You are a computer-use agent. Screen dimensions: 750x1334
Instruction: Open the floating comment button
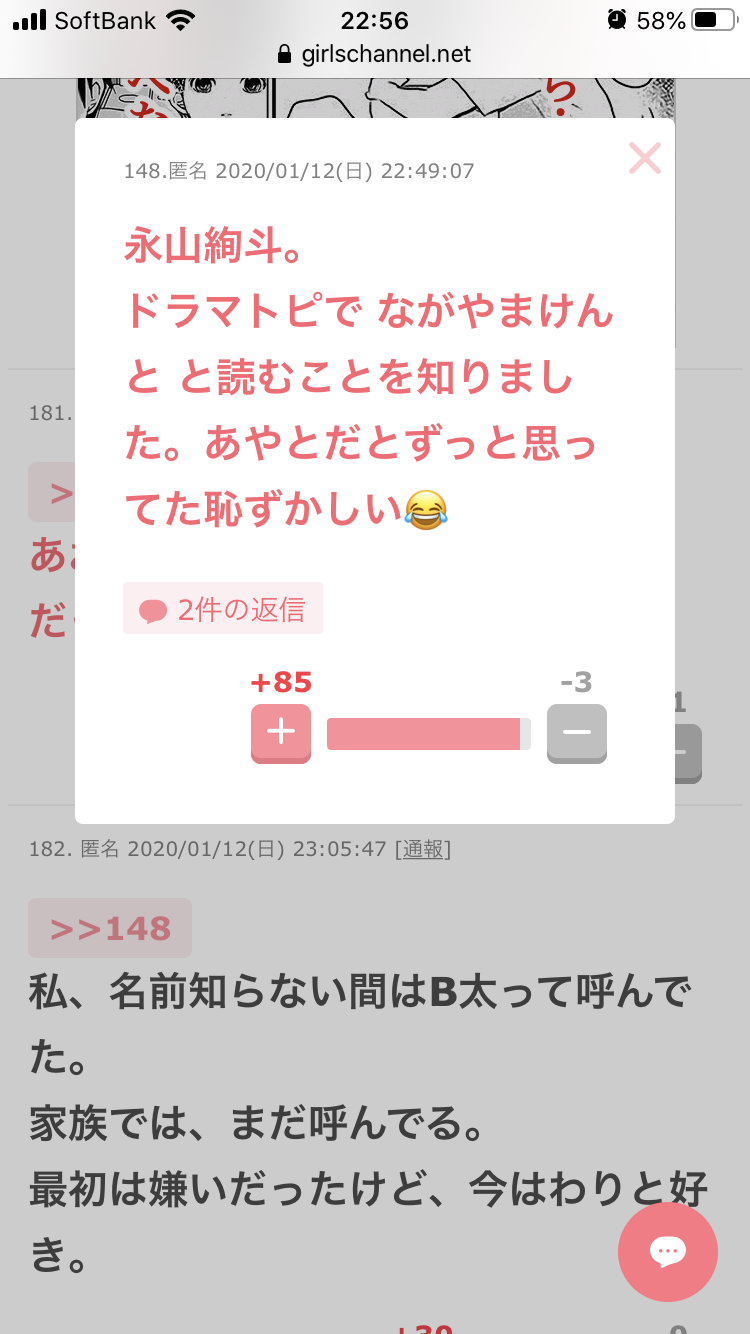point(667,1251)
